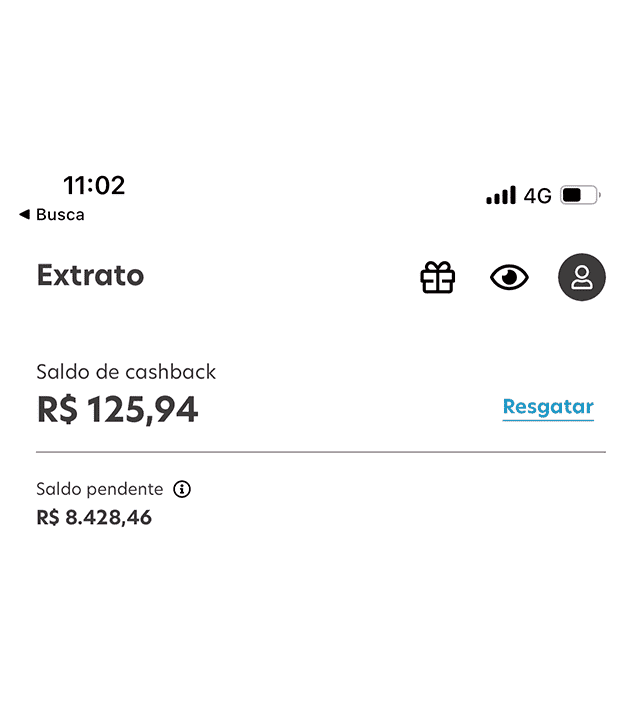Open the user profile icon
Image resolution: width=642 pixels, height=705 pixels.
(581, 277)
